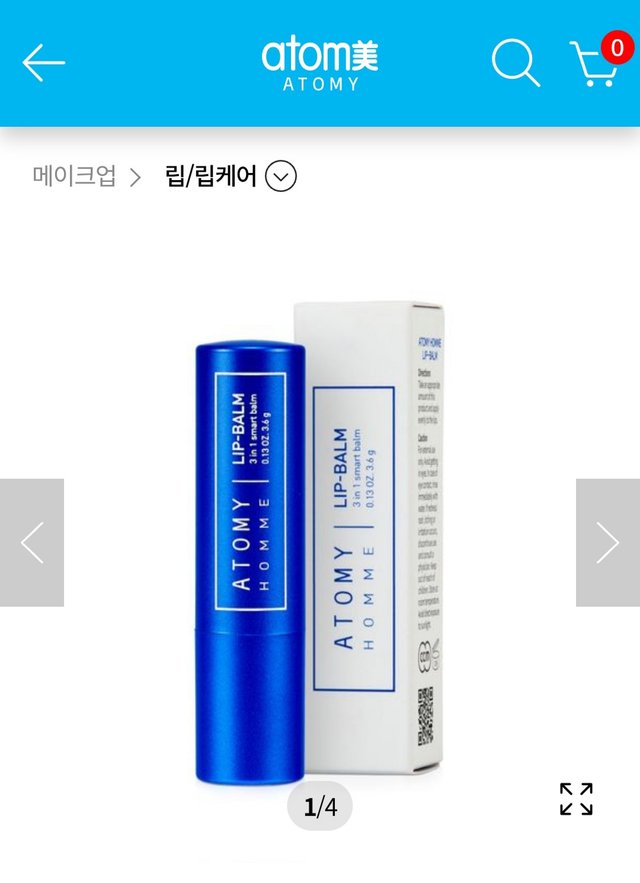
Task: Expand the 립/립케어 category dropdown
Action: [x=281, y=178]
